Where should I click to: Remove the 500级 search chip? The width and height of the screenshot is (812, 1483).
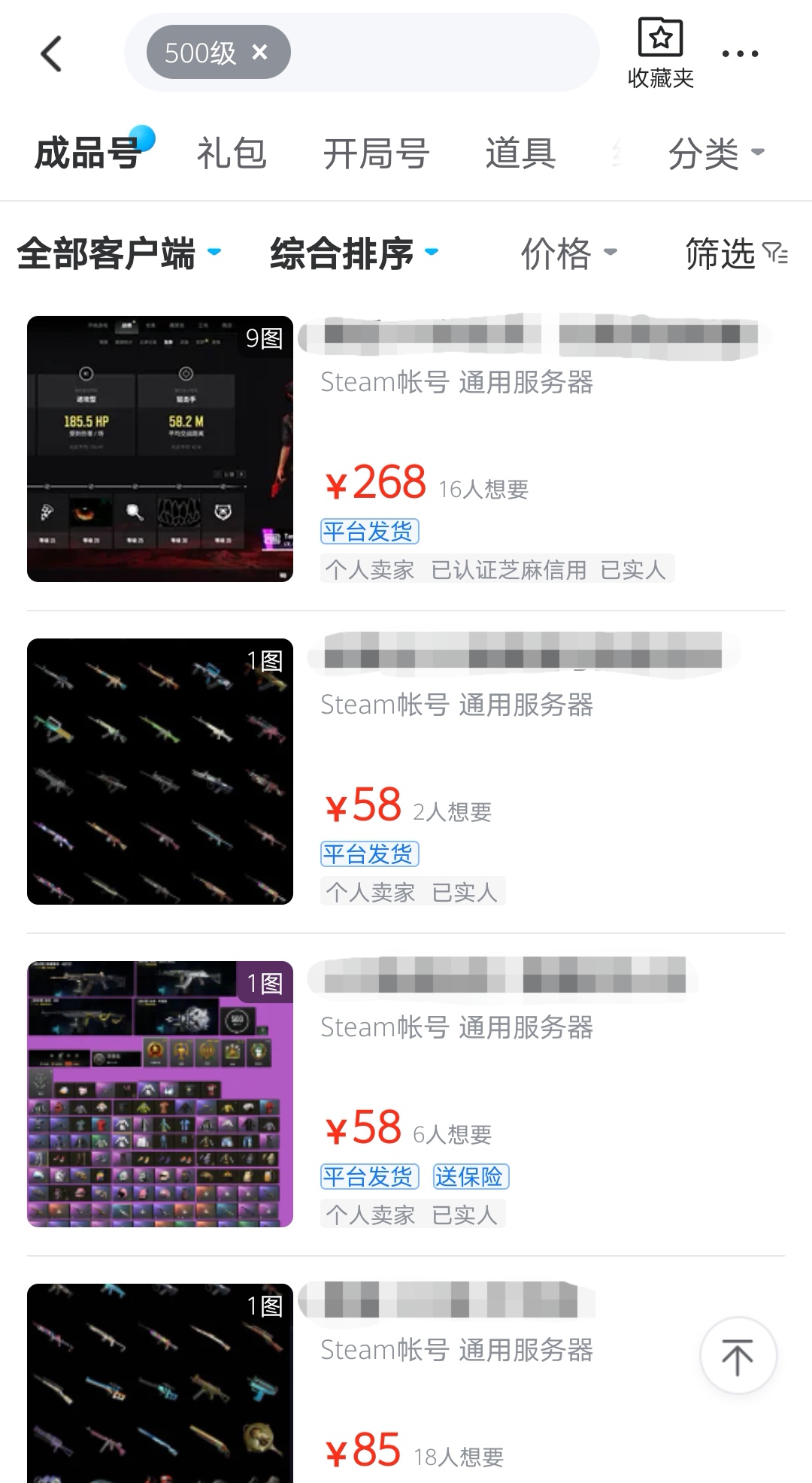pyautogui.click(x=259, y=52)
